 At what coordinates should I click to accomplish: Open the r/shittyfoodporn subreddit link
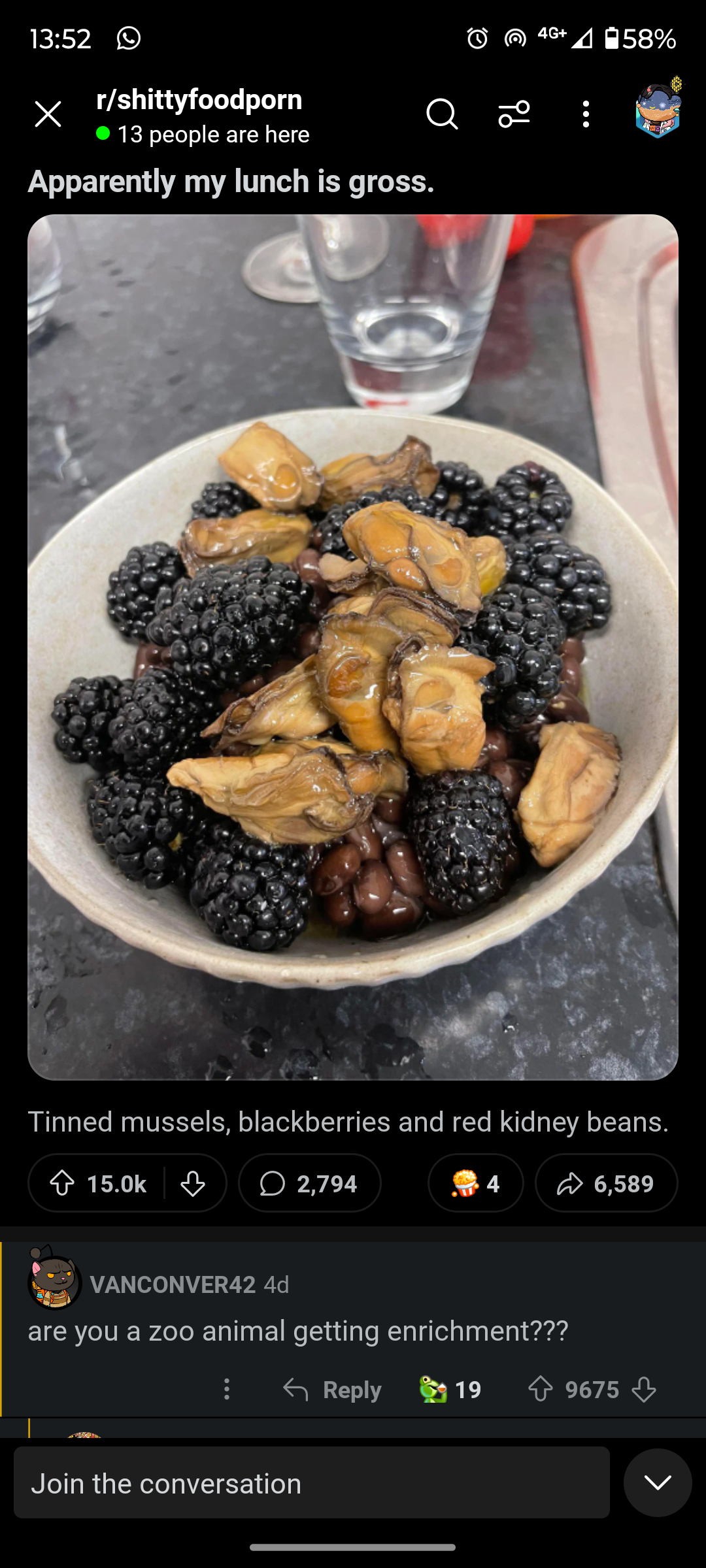coord(199,100)
